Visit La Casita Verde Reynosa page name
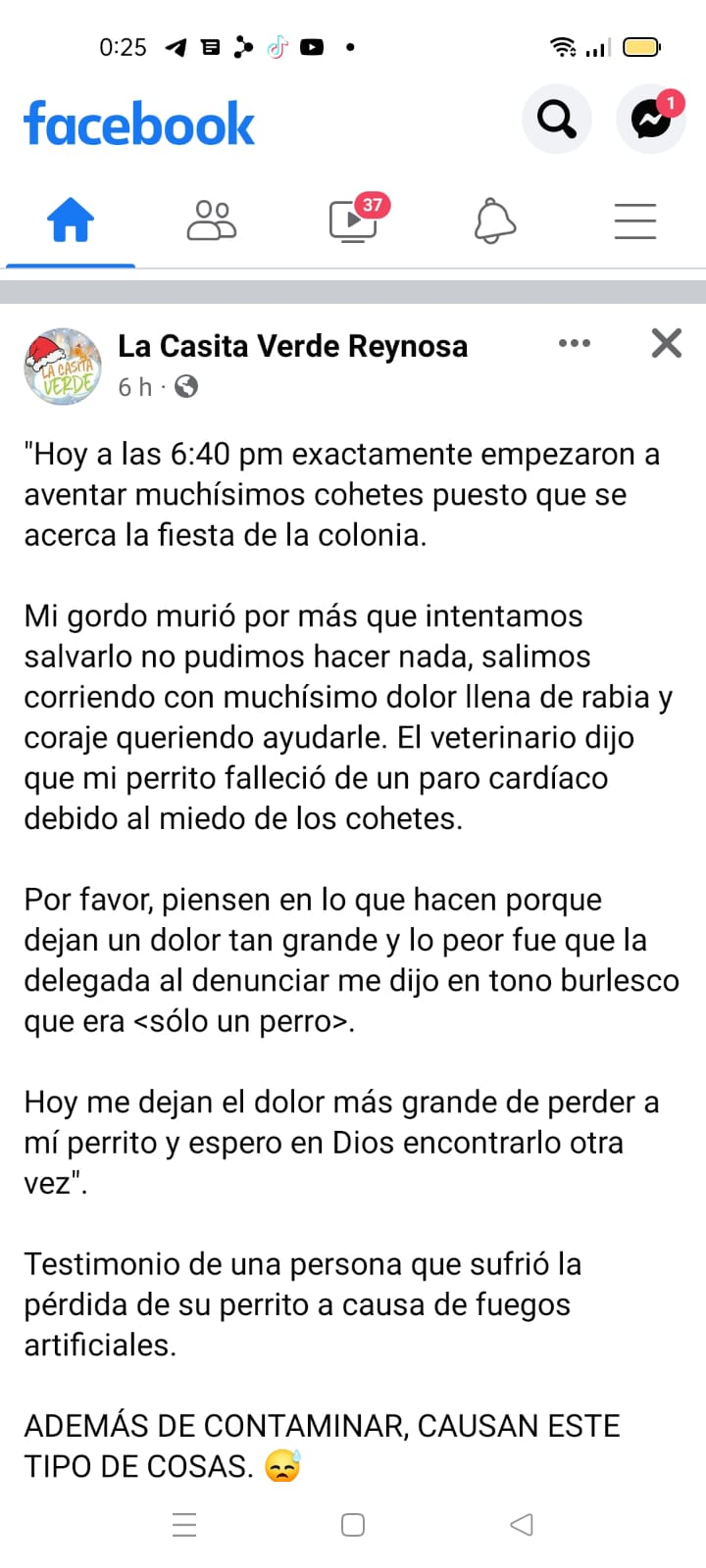Screen dimensions: 706x1568 click(292, 346)
